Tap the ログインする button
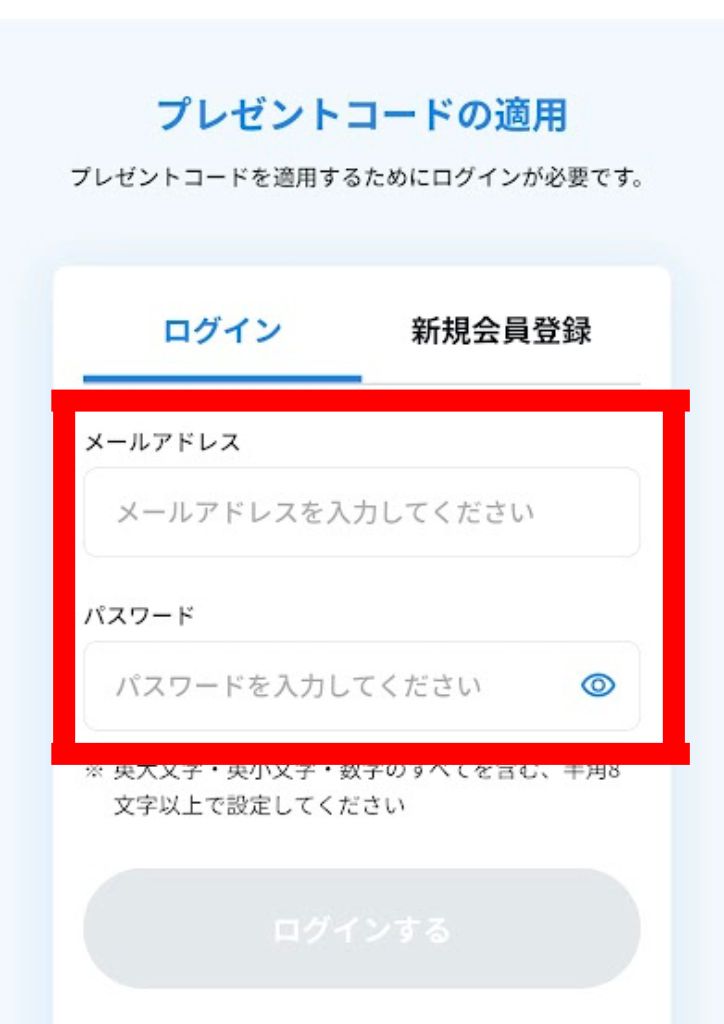 coord(361,929)
